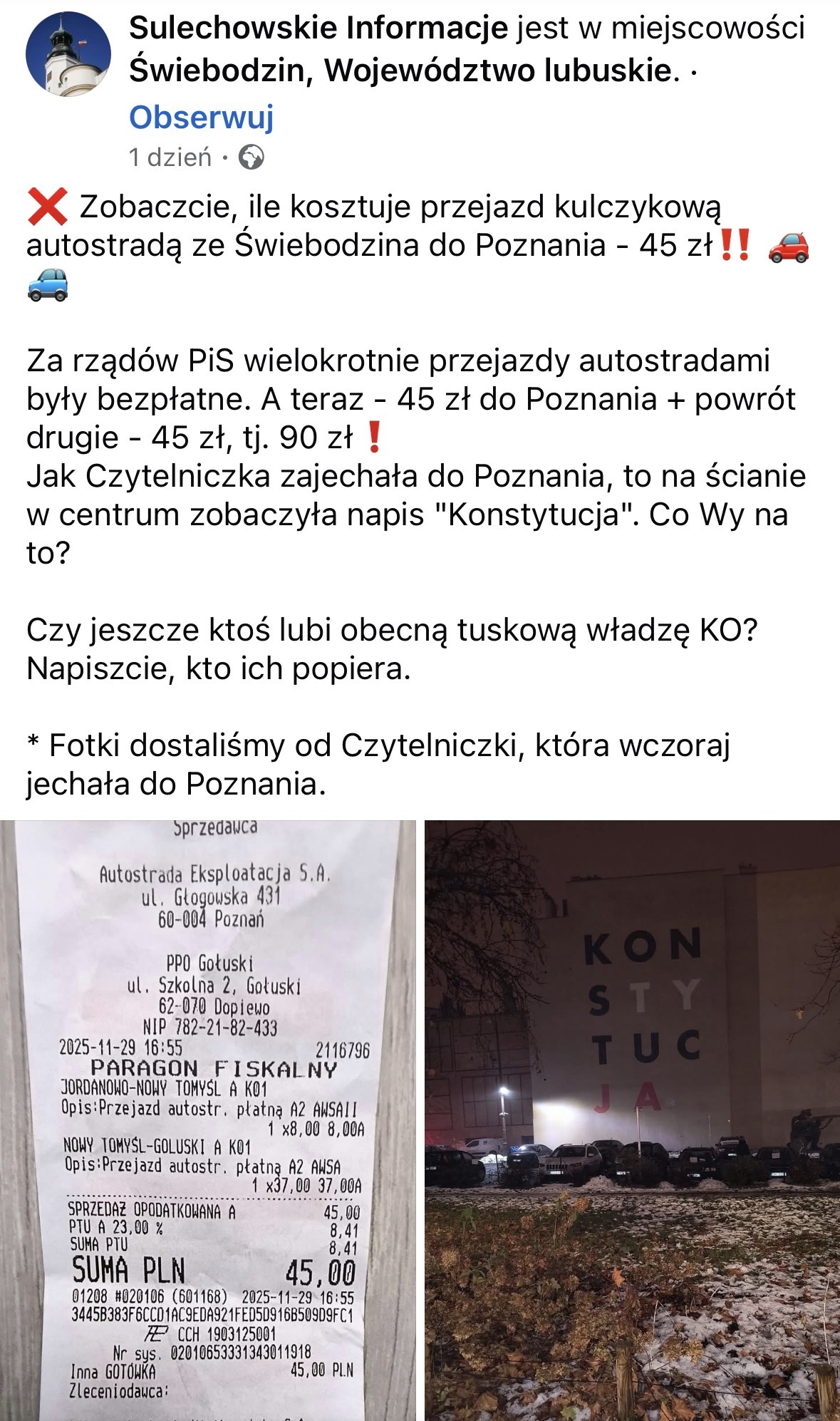Tap the Obserwuj follow link
Screen dimensions: 840x1421
(201, 118)
